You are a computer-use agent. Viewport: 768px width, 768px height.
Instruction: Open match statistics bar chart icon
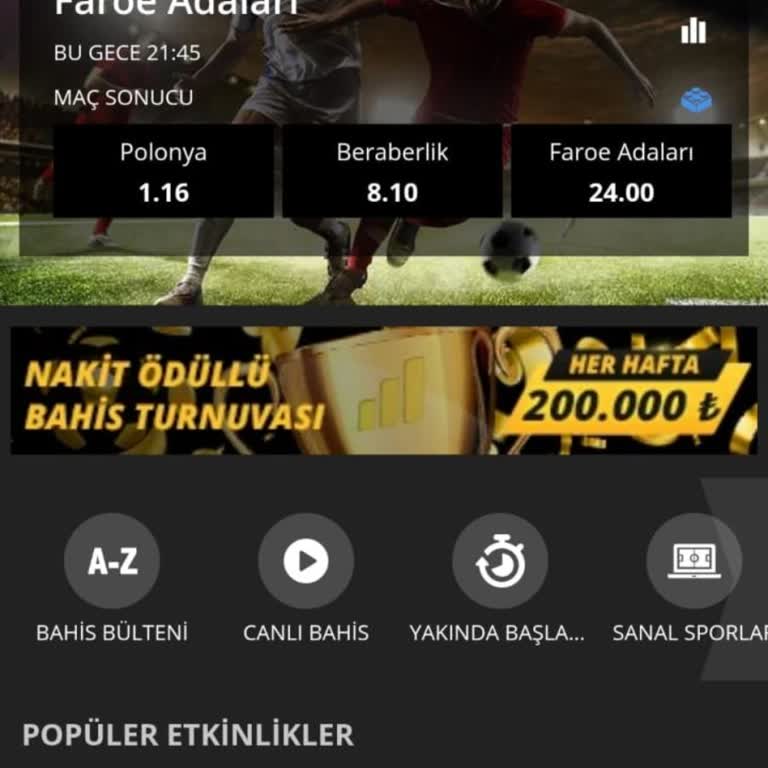pos(693,32)
